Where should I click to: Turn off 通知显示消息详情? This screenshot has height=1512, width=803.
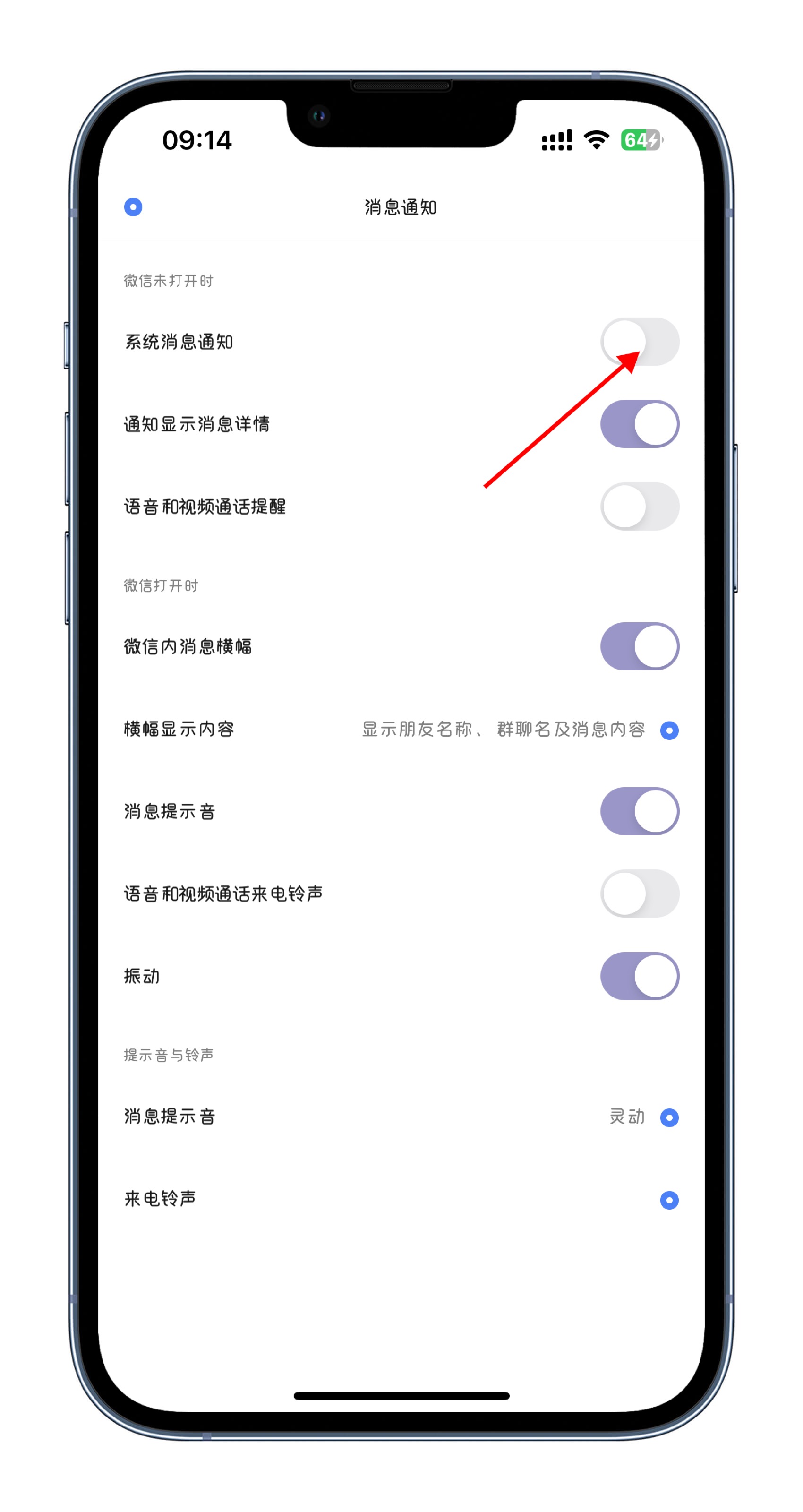pos(639,424)
